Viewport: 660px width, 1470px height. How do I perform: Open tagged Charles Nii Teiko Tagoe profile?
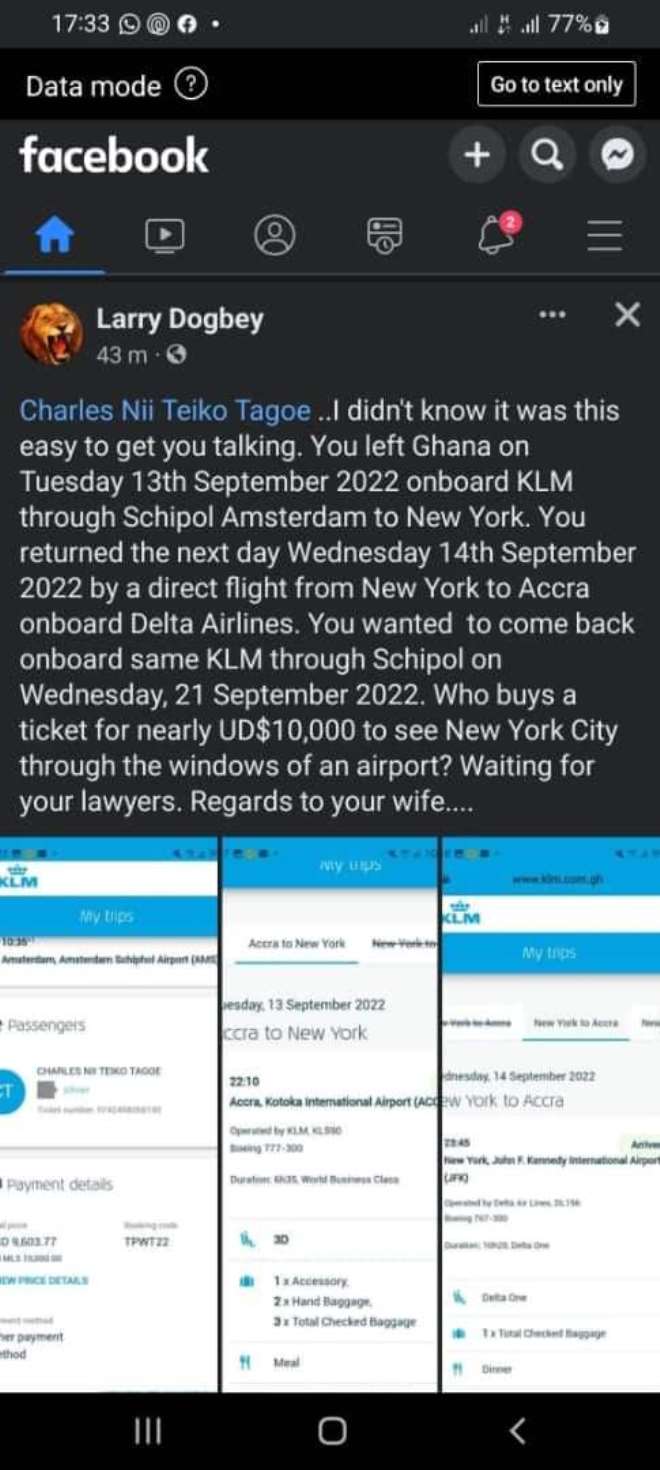click(165, 411)
